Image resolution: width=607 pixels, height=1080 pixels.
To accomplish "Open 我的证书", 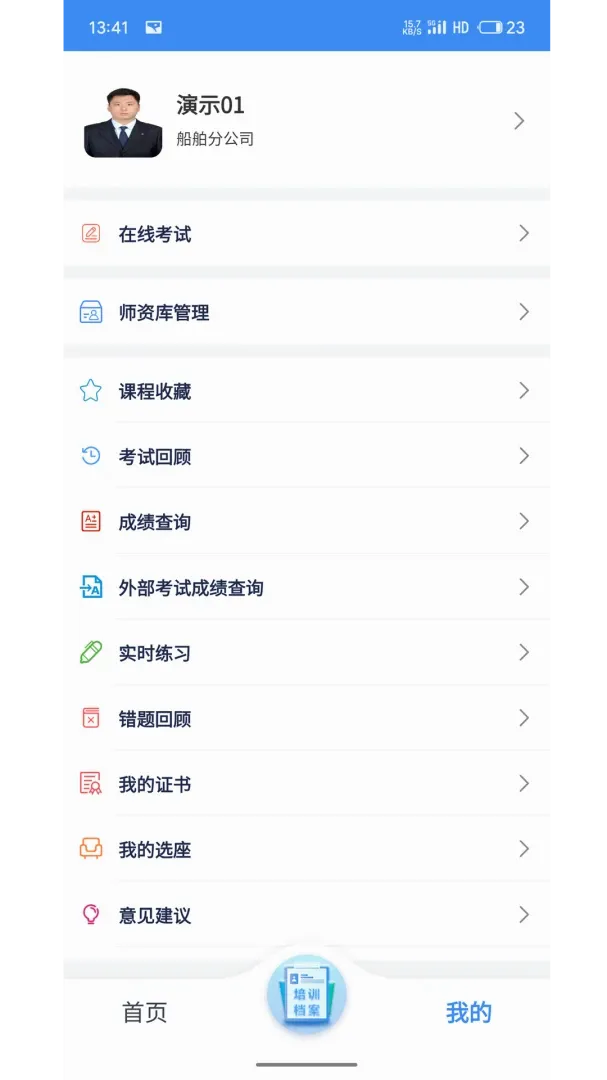I will click(x=307, y=784).
